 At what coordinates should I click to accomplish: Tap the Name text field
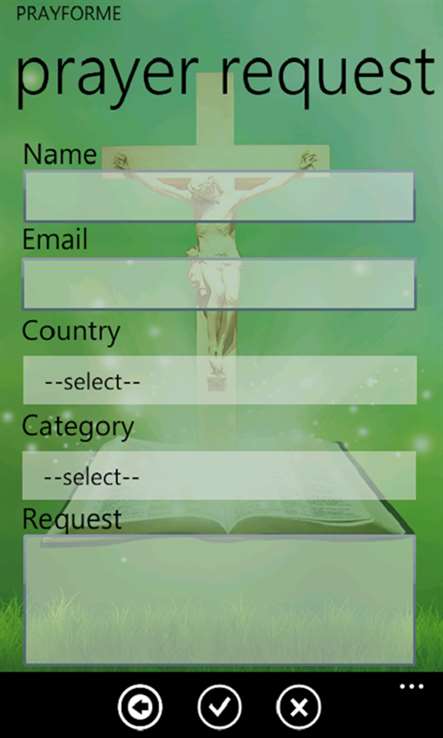click(219, 196)
